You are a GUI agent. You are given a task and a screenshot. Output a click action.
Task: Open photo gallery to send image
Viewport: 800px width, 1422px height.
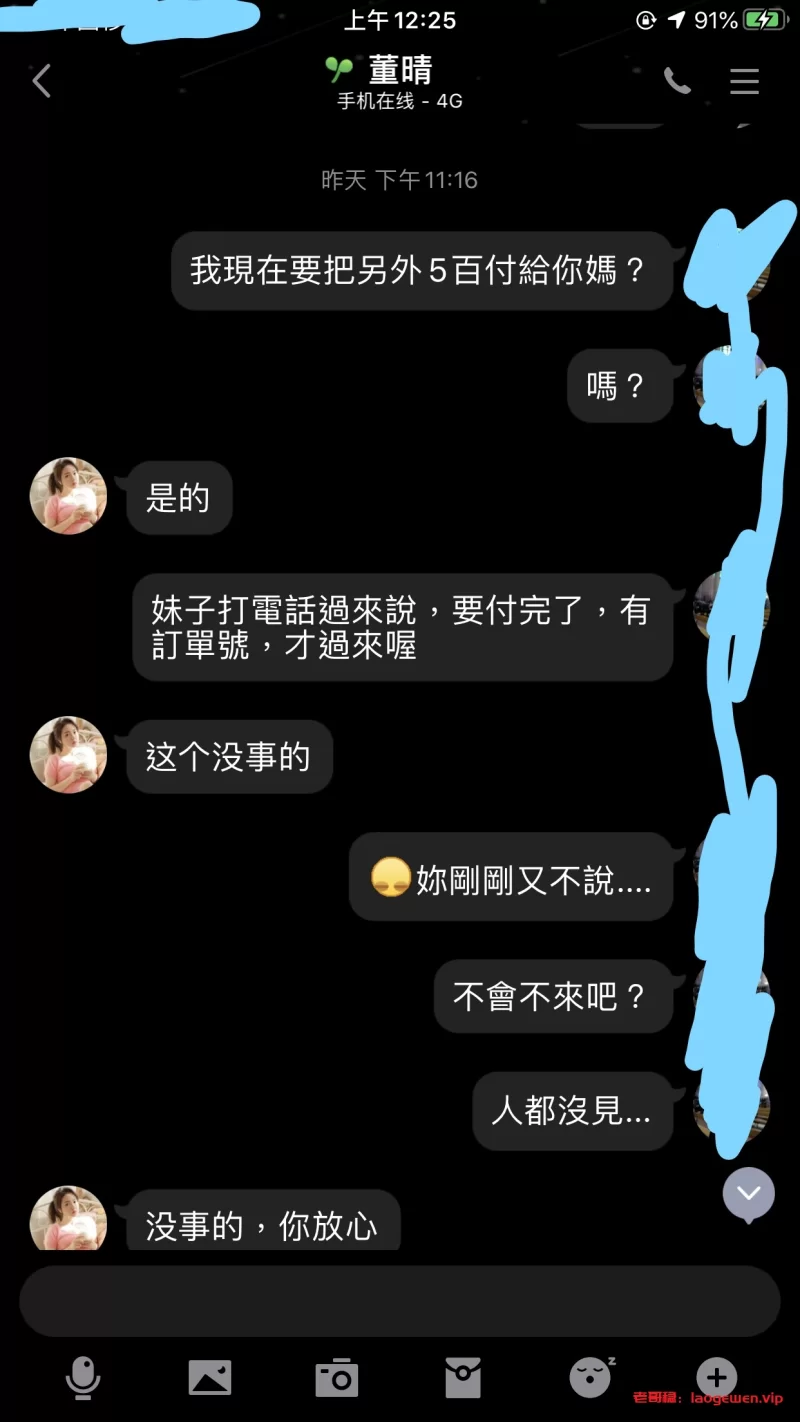click(x=210, y=1377)
